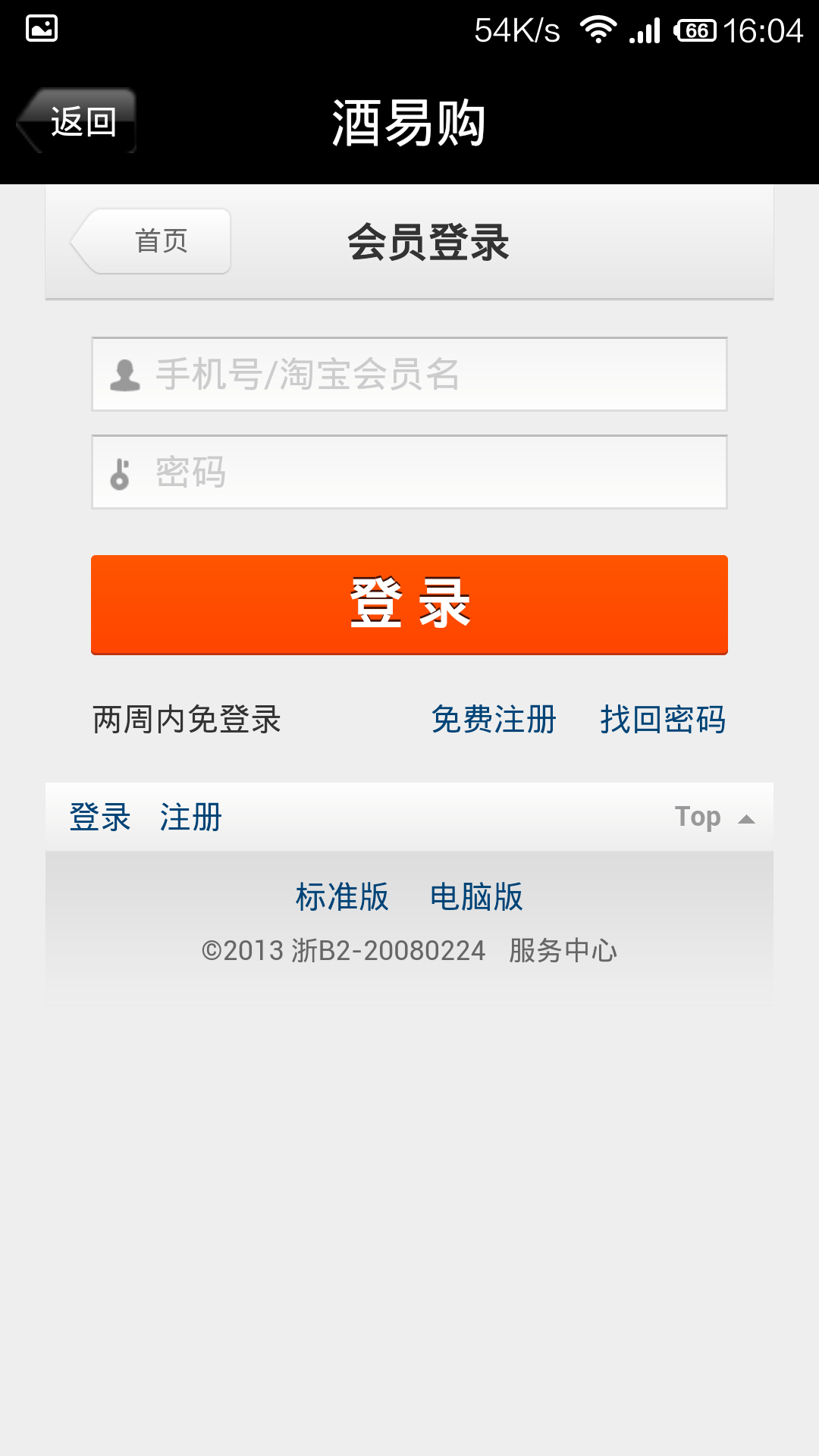Switch to 电脑版 desktop version
Viewport: 819px width, 1456px height.
(x=476, y=897)
